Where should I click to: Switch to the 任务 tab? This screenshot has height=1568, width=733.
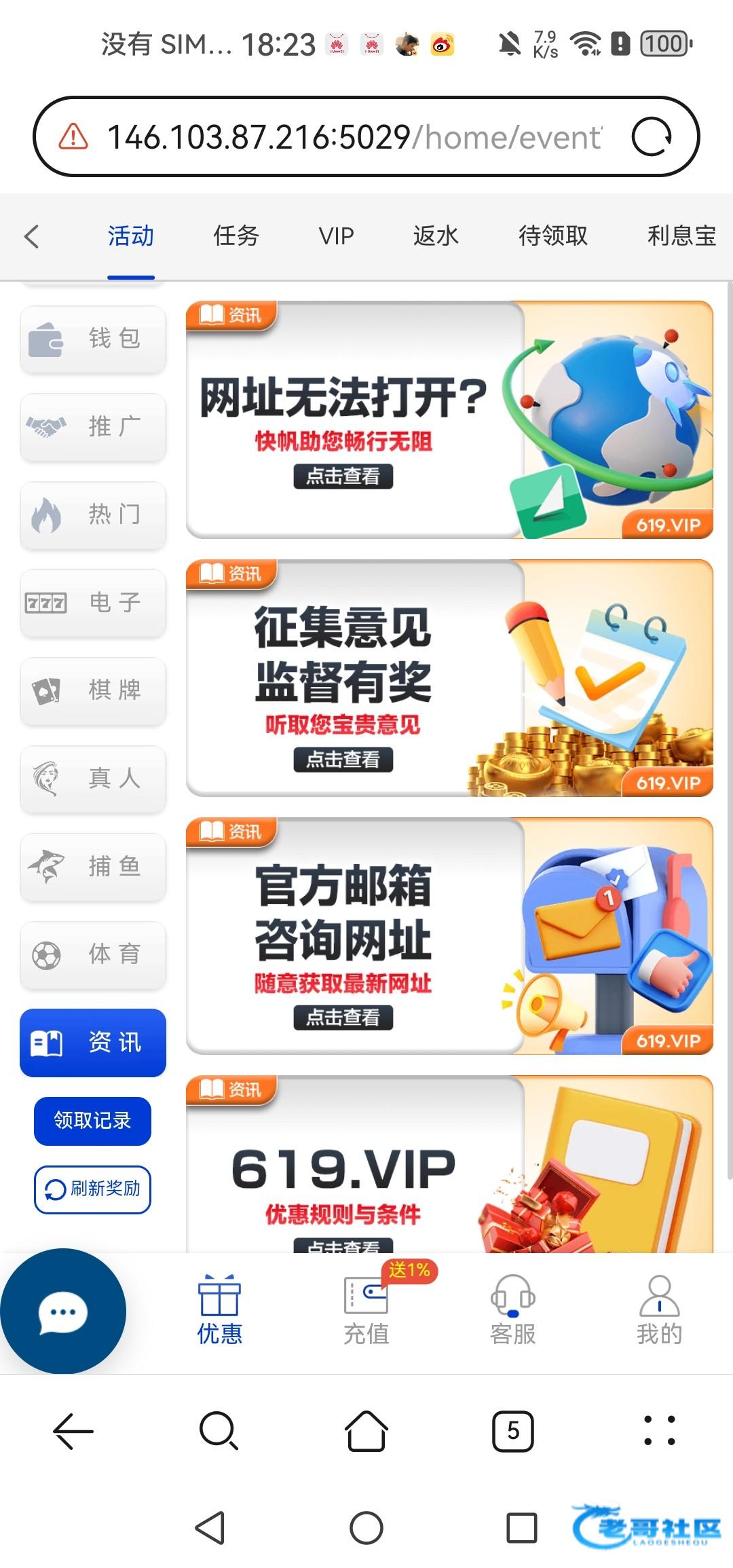point(236,236)
